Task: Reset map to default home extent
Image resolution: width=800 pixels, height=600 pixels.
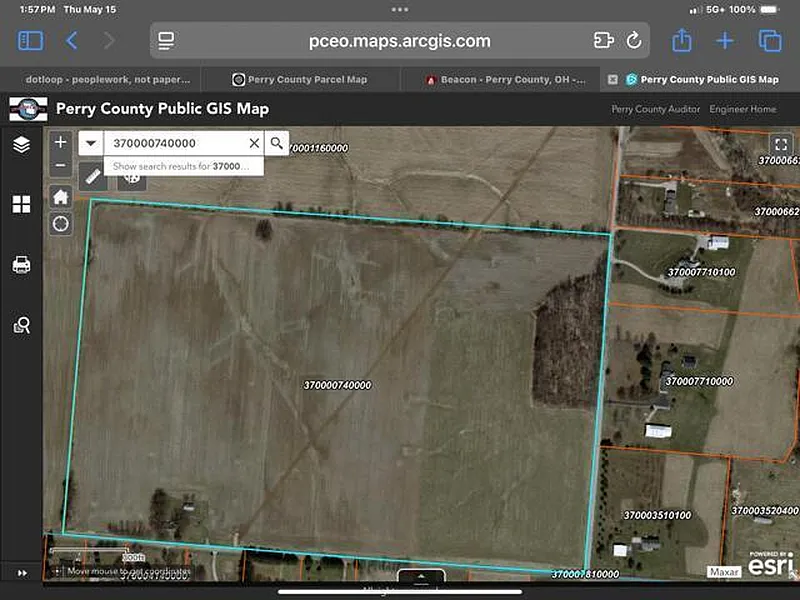Action: coord(61,197)
